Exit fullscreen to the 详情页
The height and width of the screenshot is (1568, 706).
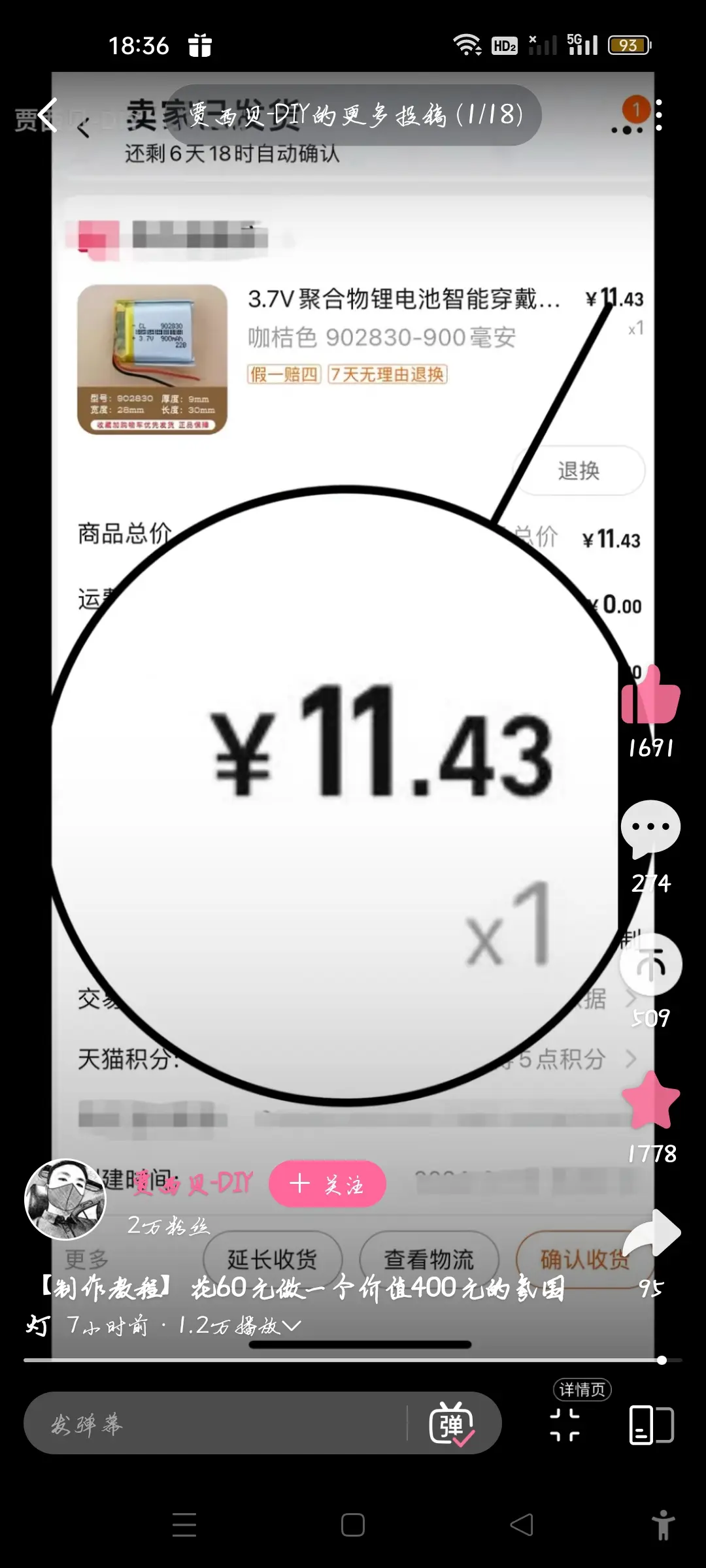(x=565, y=1424)
